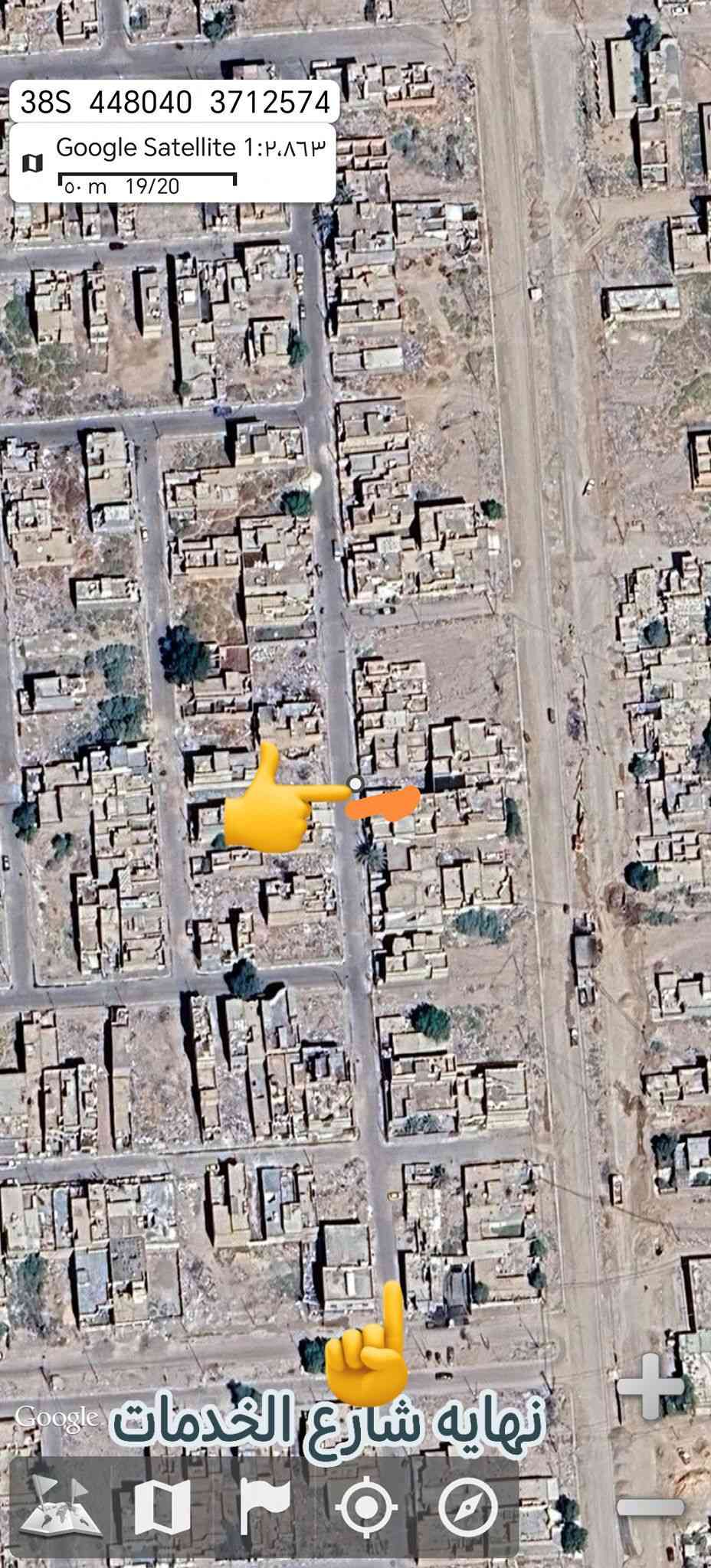Zoom out with the minus button
Screen dimensions: 711x1568
tap(649, 1507)
